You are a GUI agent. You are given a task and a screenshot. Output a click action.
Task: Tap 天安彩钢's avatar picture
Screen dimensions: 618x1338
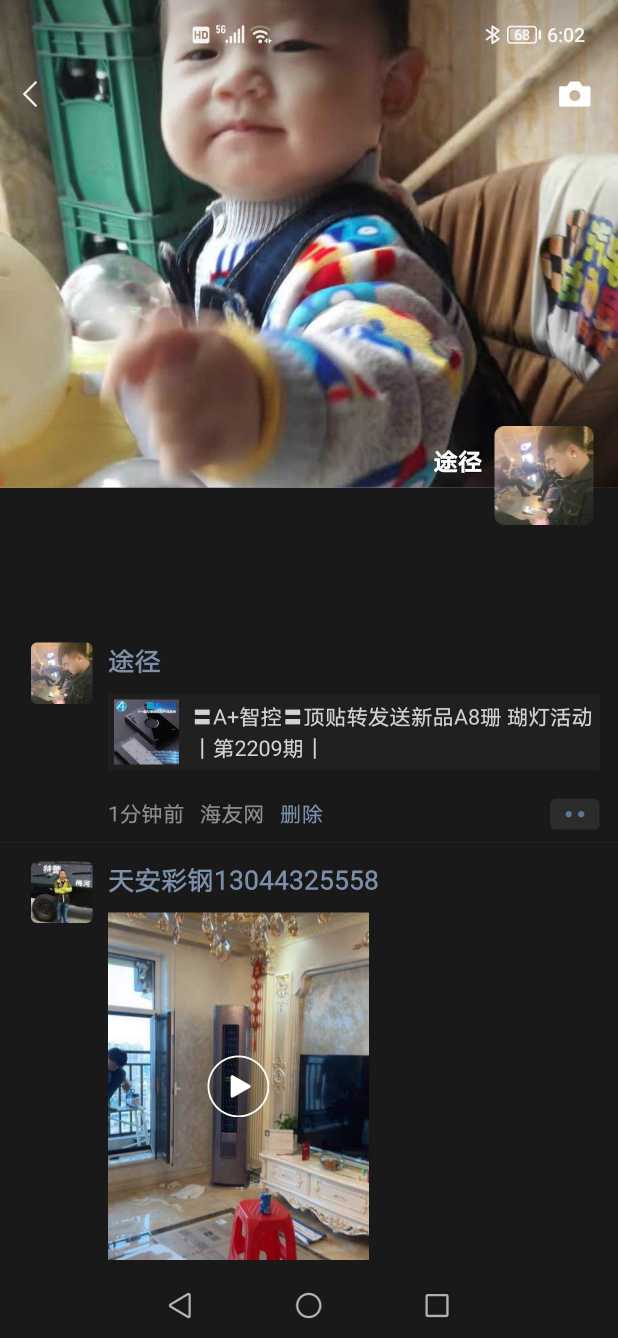[x=62, y=892]
